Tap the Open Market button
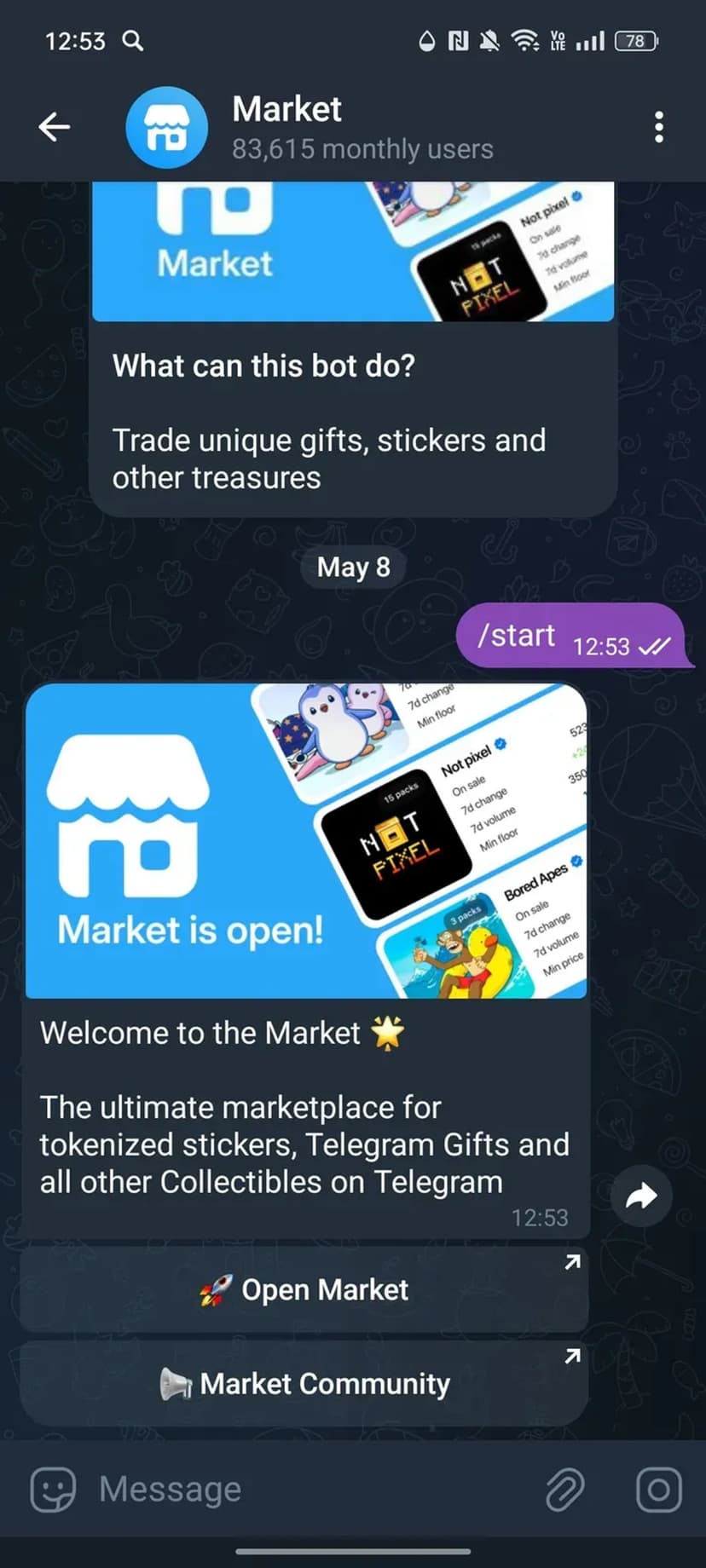This screenshot has height=1568, width=706. pyautogui.click(x=304, y=1289)
